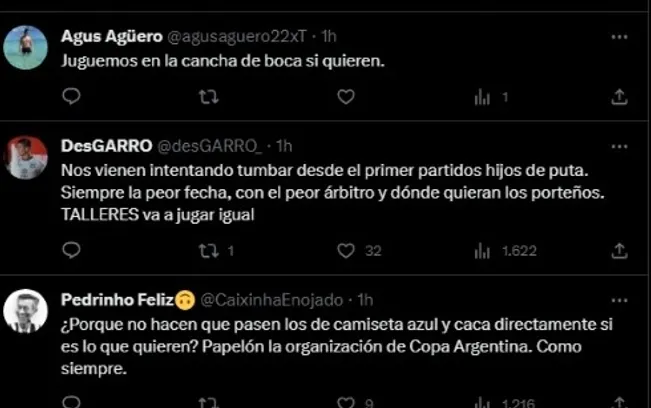Reply to Agus Agüero's tweet

point(70,96)
